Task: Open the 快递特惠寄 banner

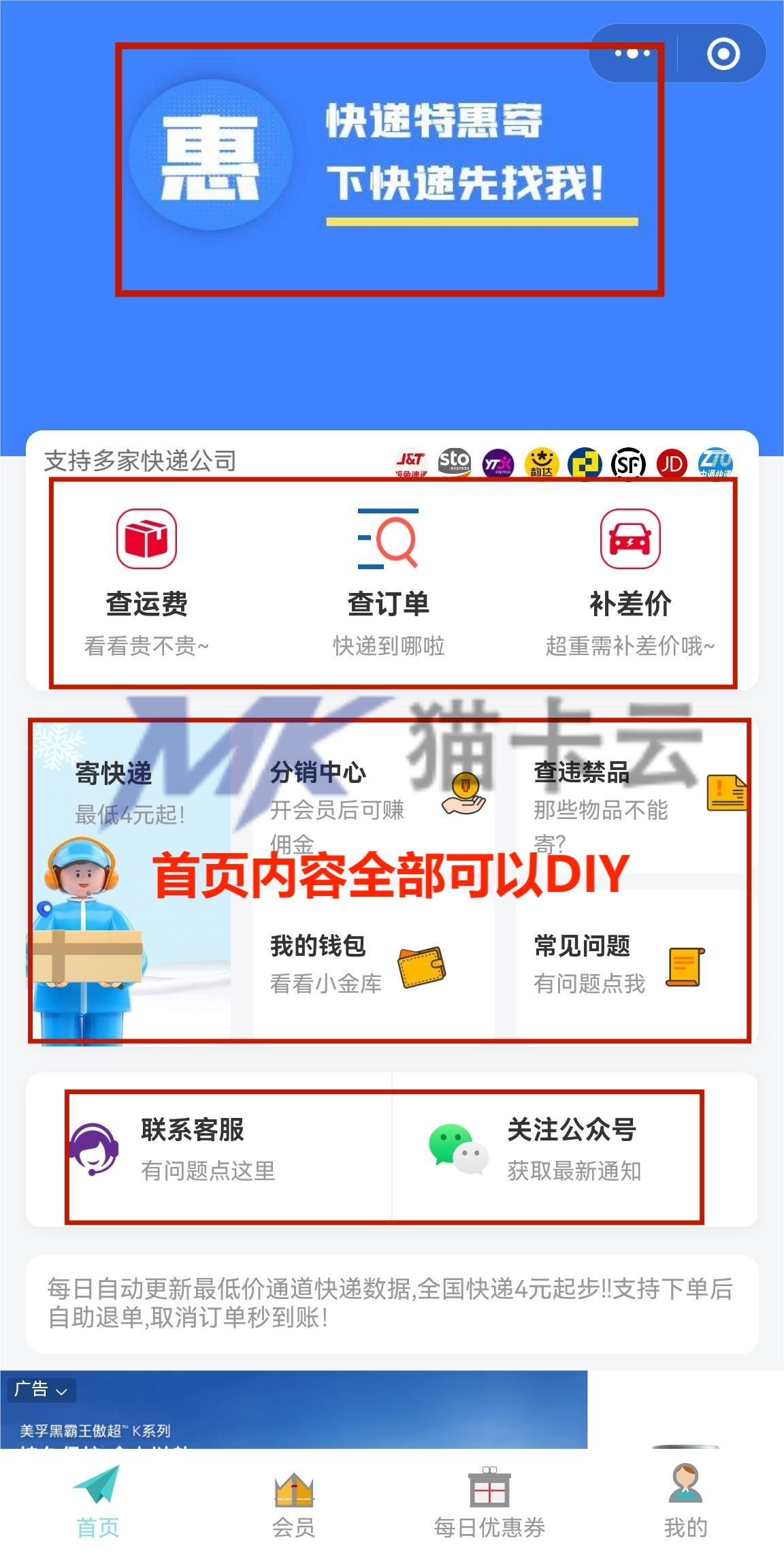Action: [390, 170]
